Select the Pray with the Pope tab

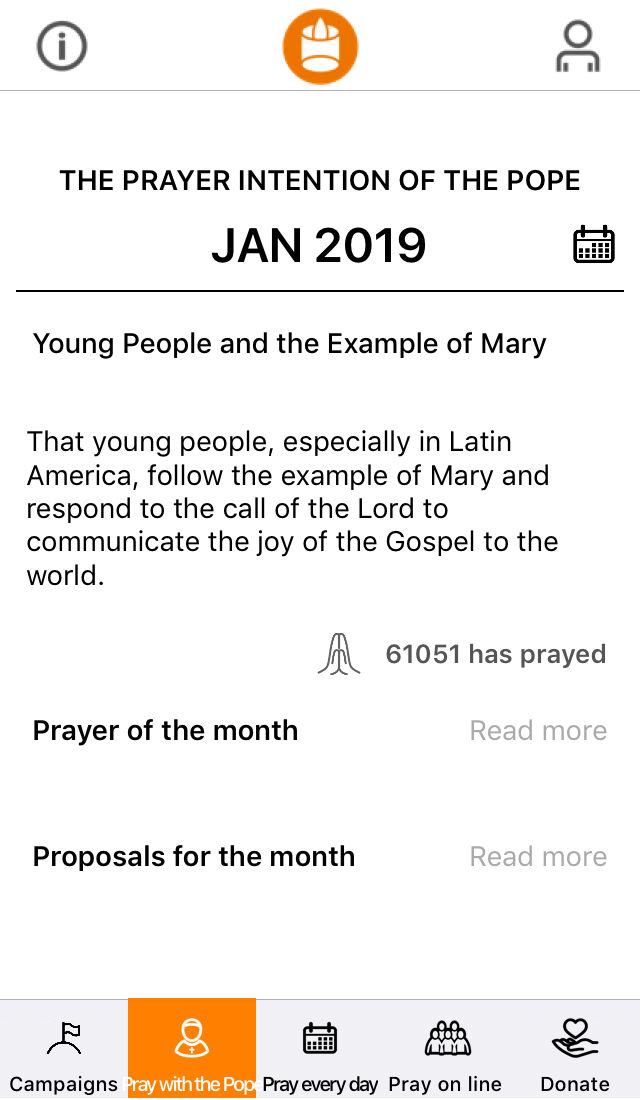(x=192, y=1050)
